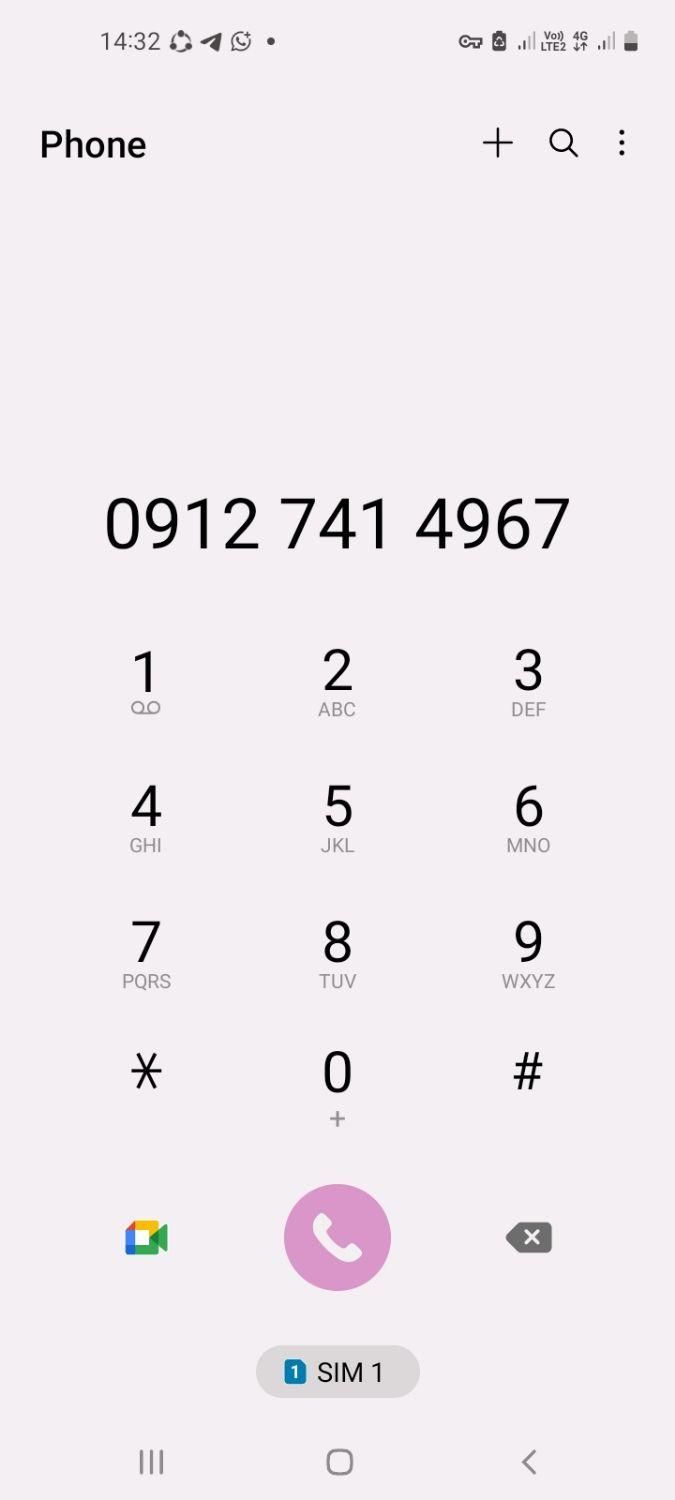The height and width of the screenshot is (1500, 675).
Task: Enter digit 8 TUV key
Action: 337,953
